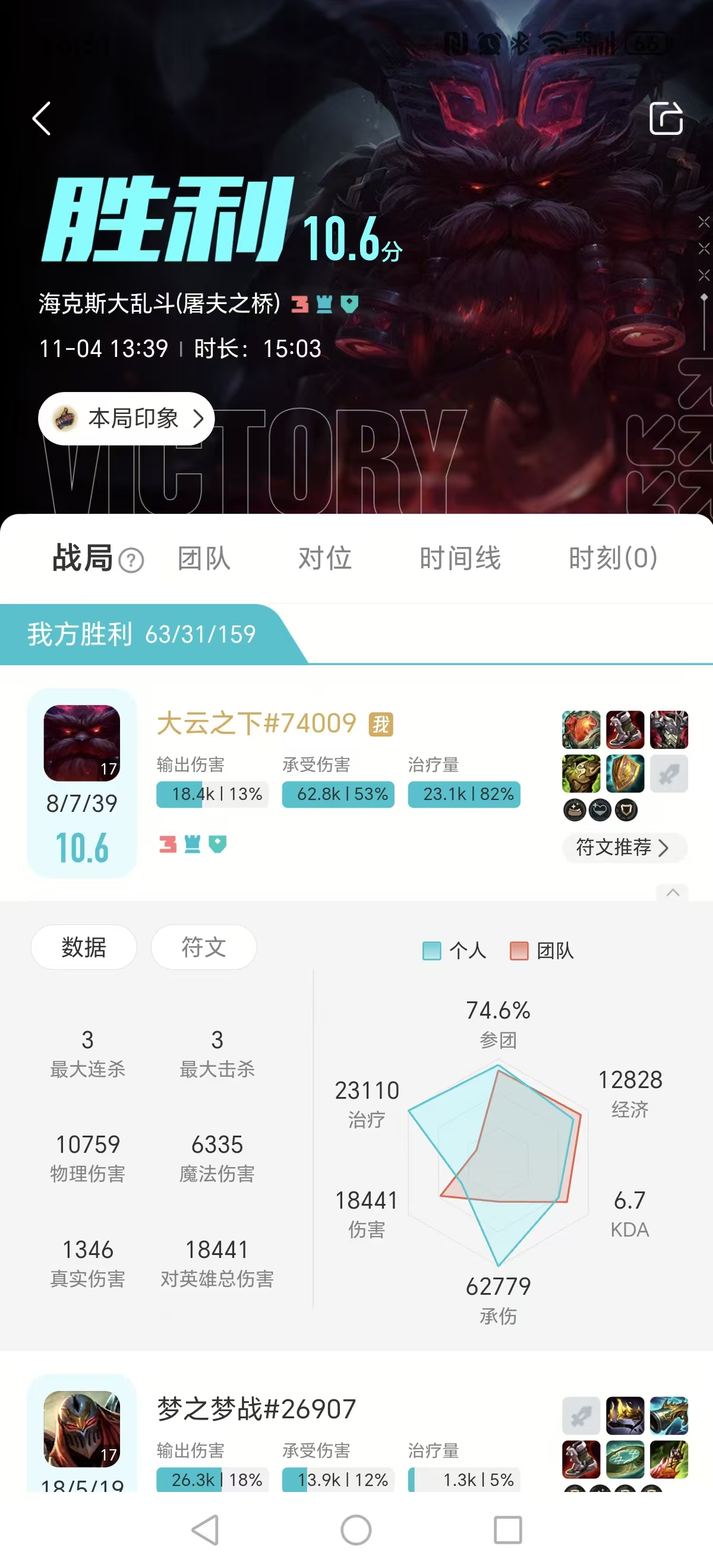Image resolution: width=713 pixels, height=1568 pixels.
Task: Open 本局印象 match impressions
Action: (x=127, y=418)
